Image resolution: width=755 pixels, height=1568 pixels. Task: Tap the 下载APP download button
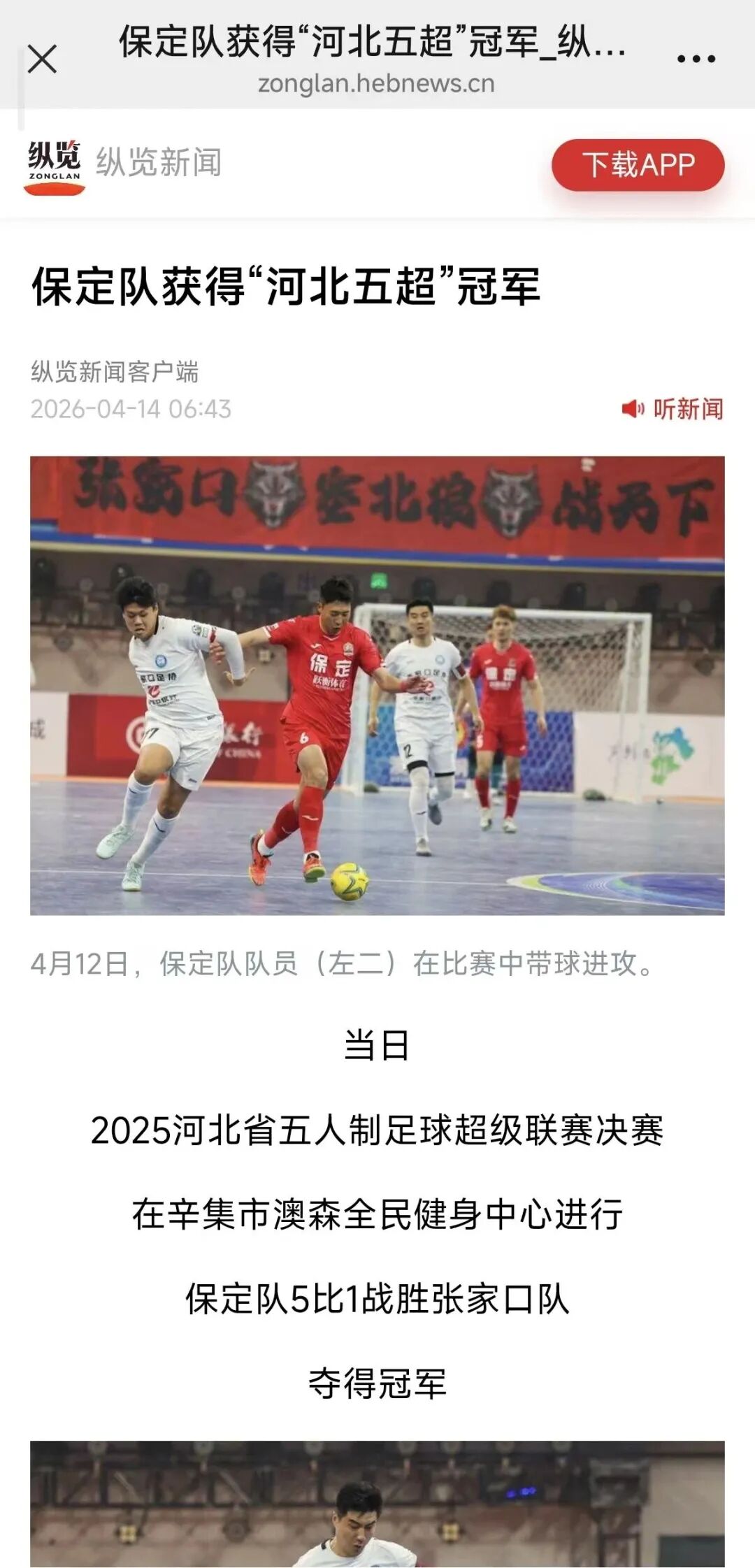638,165
